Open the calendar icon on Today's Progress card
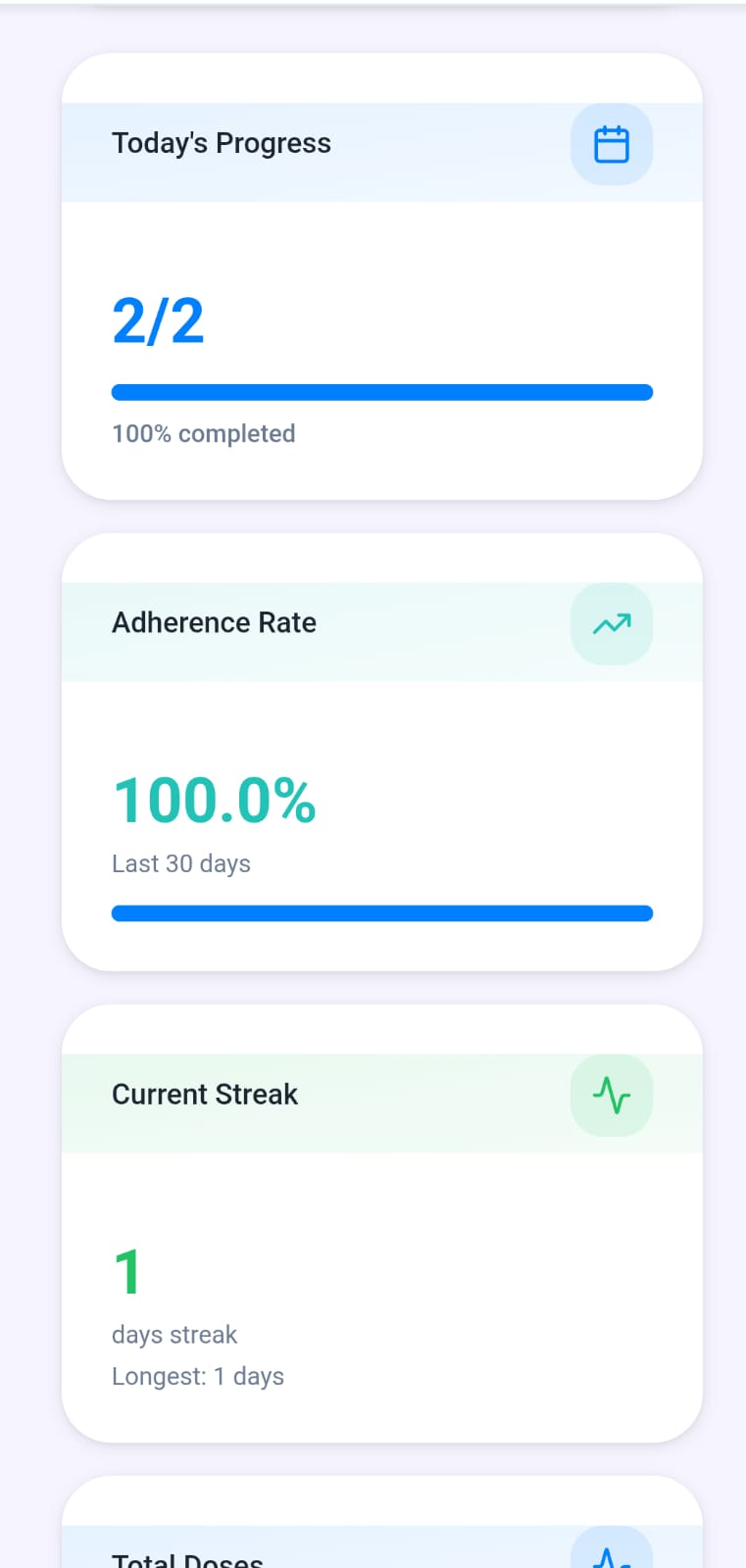This screenshot has width=746, height=1568. click(611, 143)
